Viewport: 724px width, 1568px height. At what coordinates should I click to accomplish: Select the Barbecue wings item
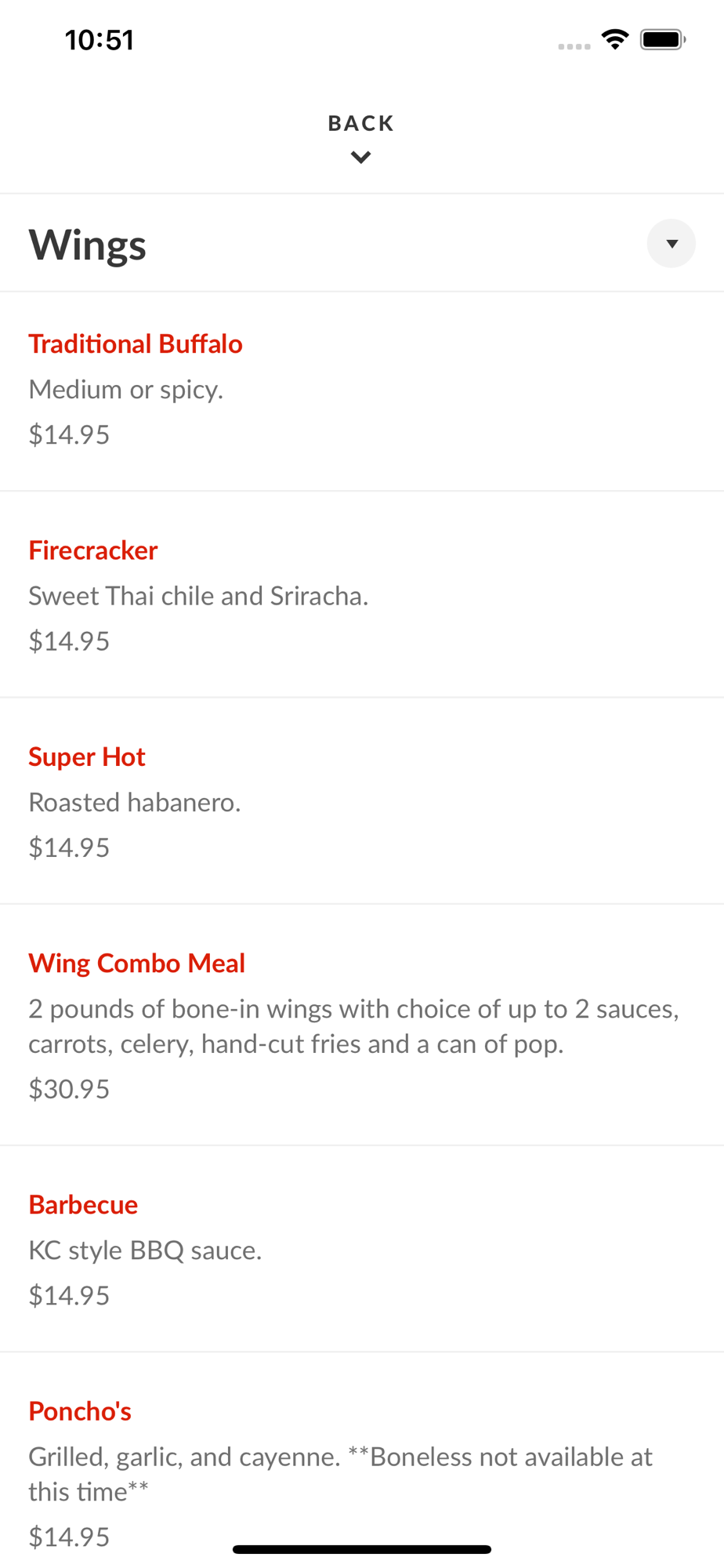[362, 1249]
